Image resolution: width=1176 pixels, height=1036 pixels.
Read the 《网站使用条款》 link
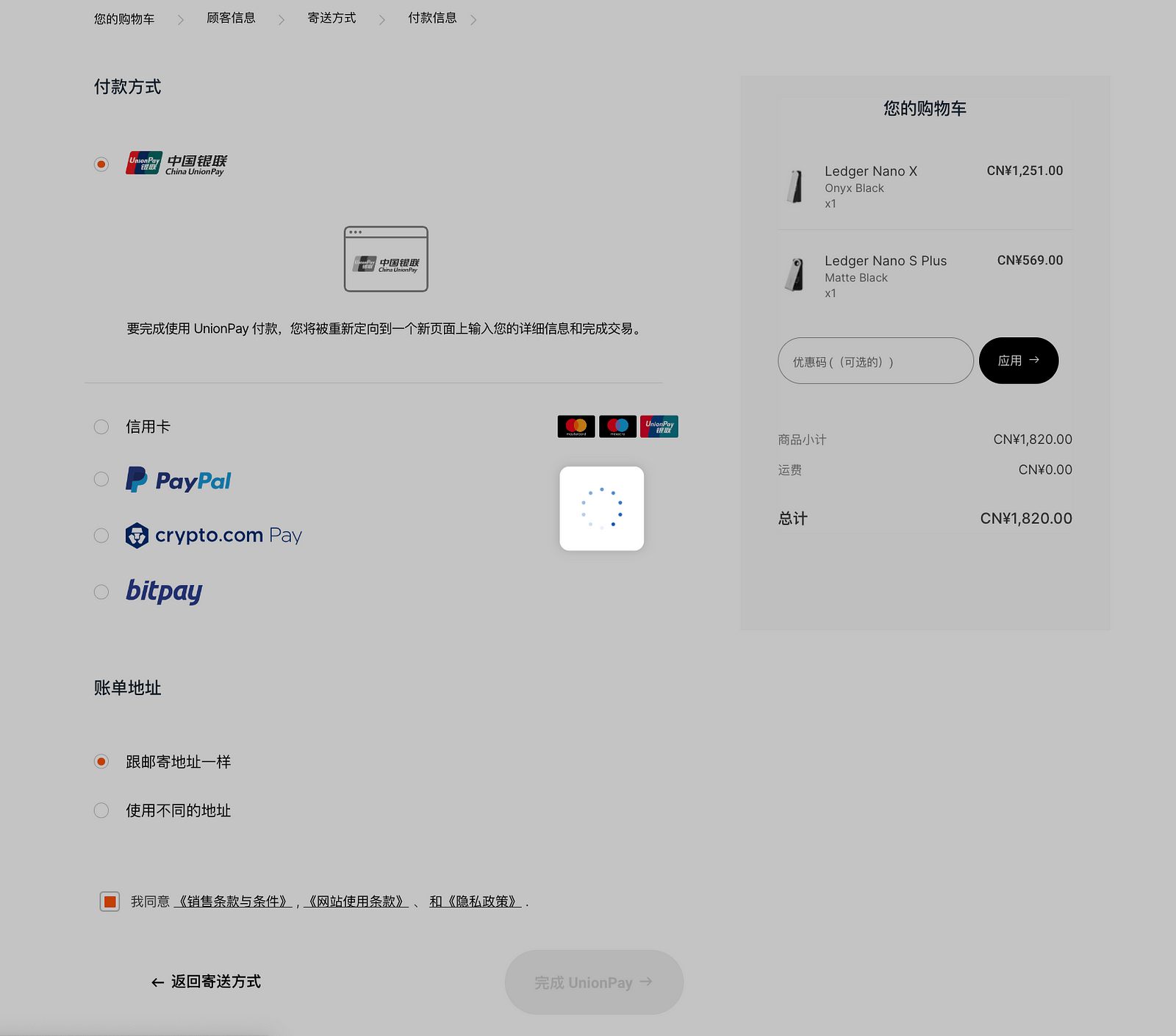click(356, 902)
